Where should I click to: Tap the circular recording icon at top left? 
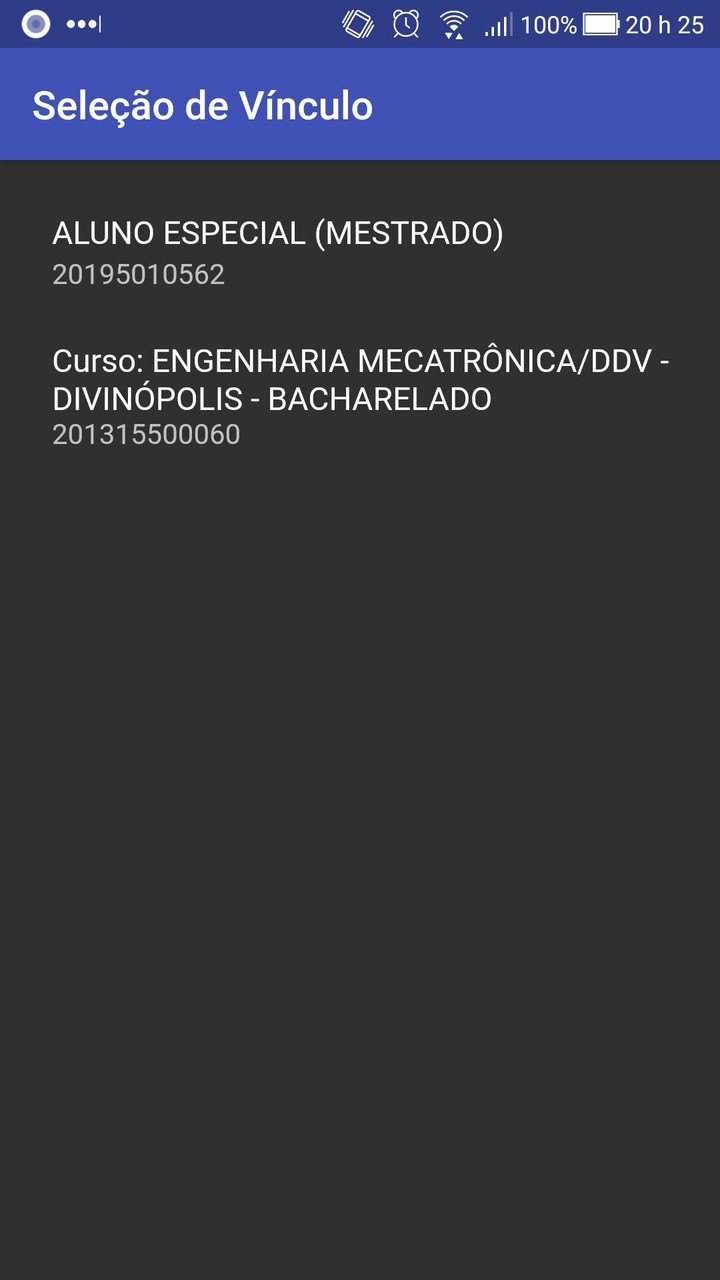point(34,24)
